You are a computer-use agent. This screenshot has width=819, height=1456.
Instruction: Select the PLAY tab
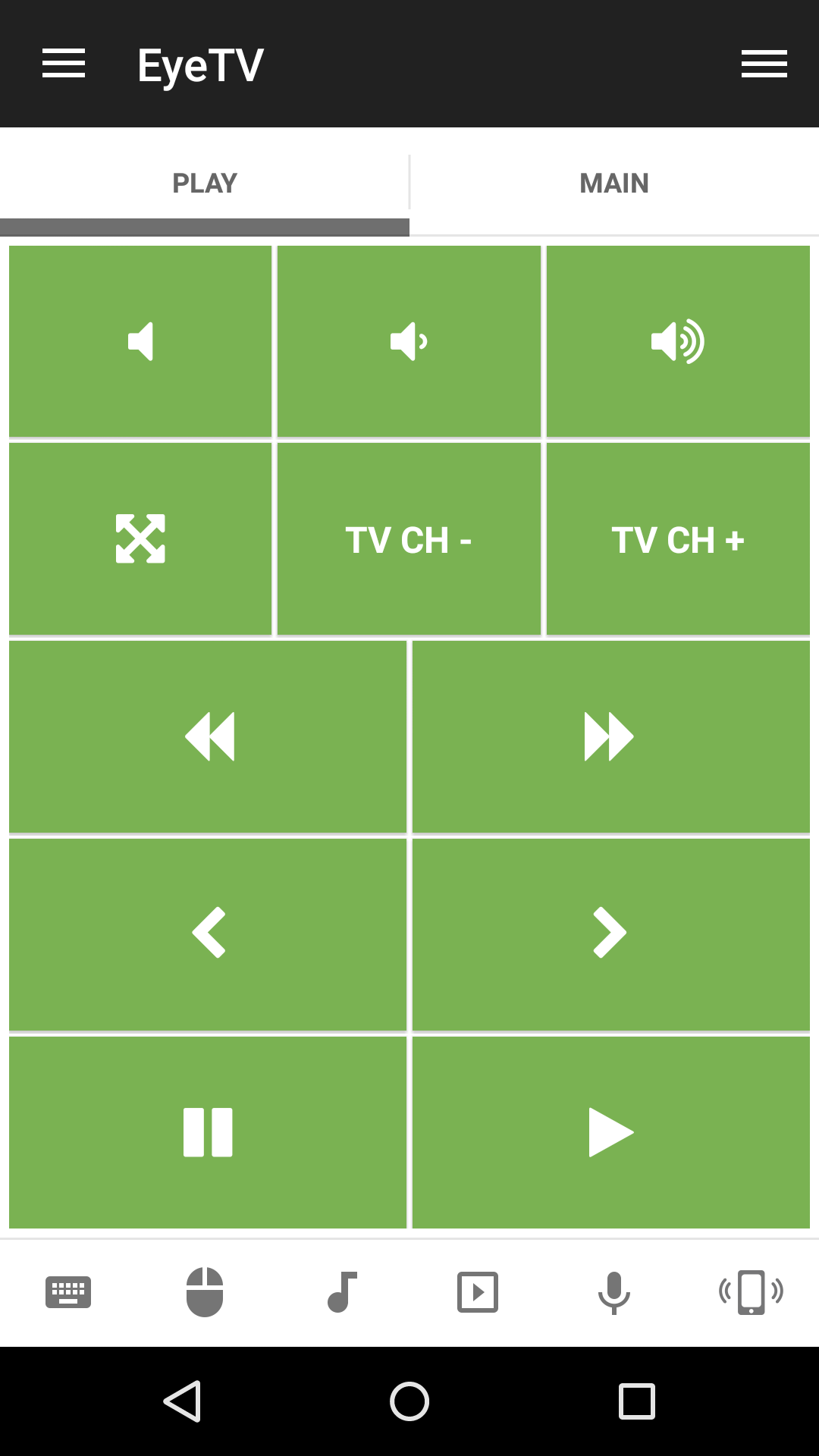pos(205,183)
